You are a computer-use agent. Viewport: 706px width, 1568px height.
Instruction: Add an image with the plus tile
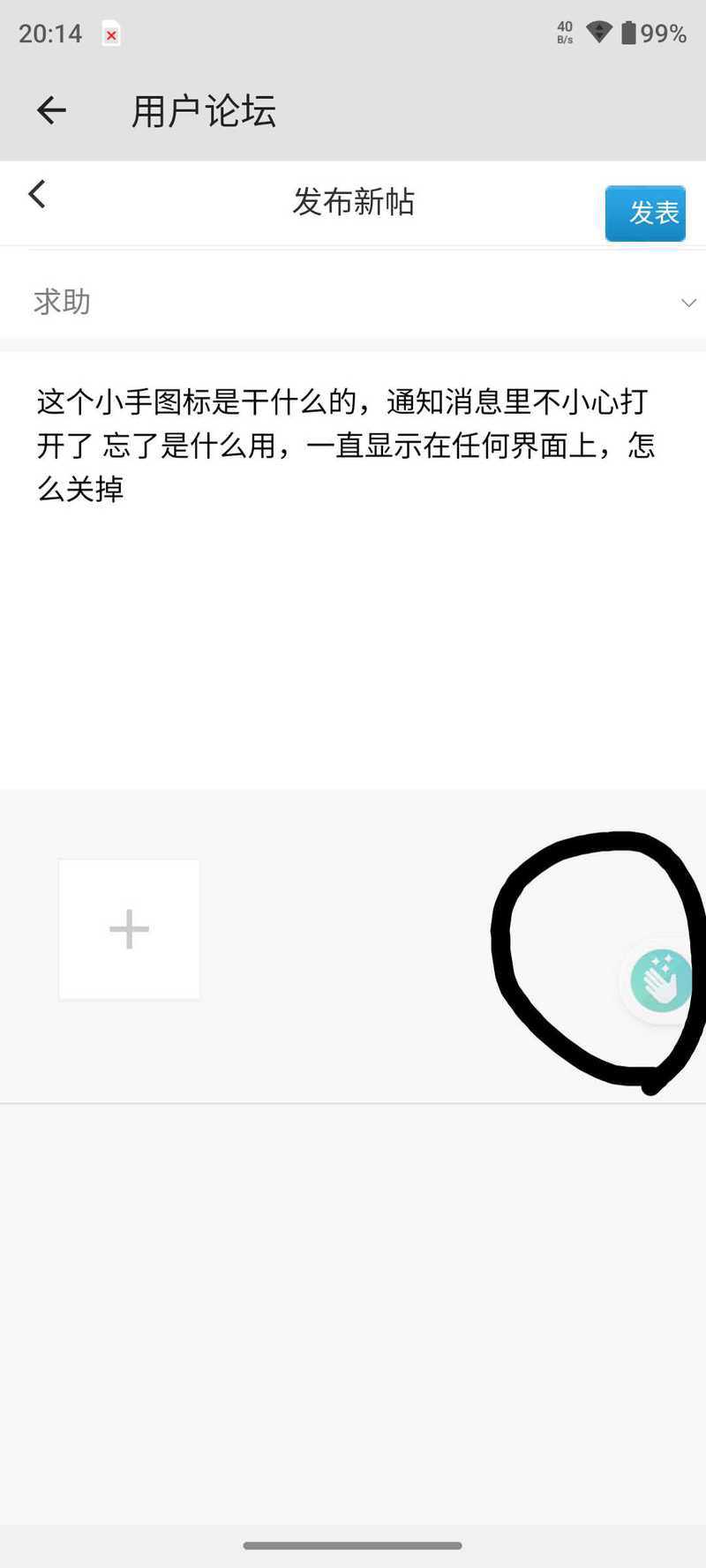[x=129, y=929]
